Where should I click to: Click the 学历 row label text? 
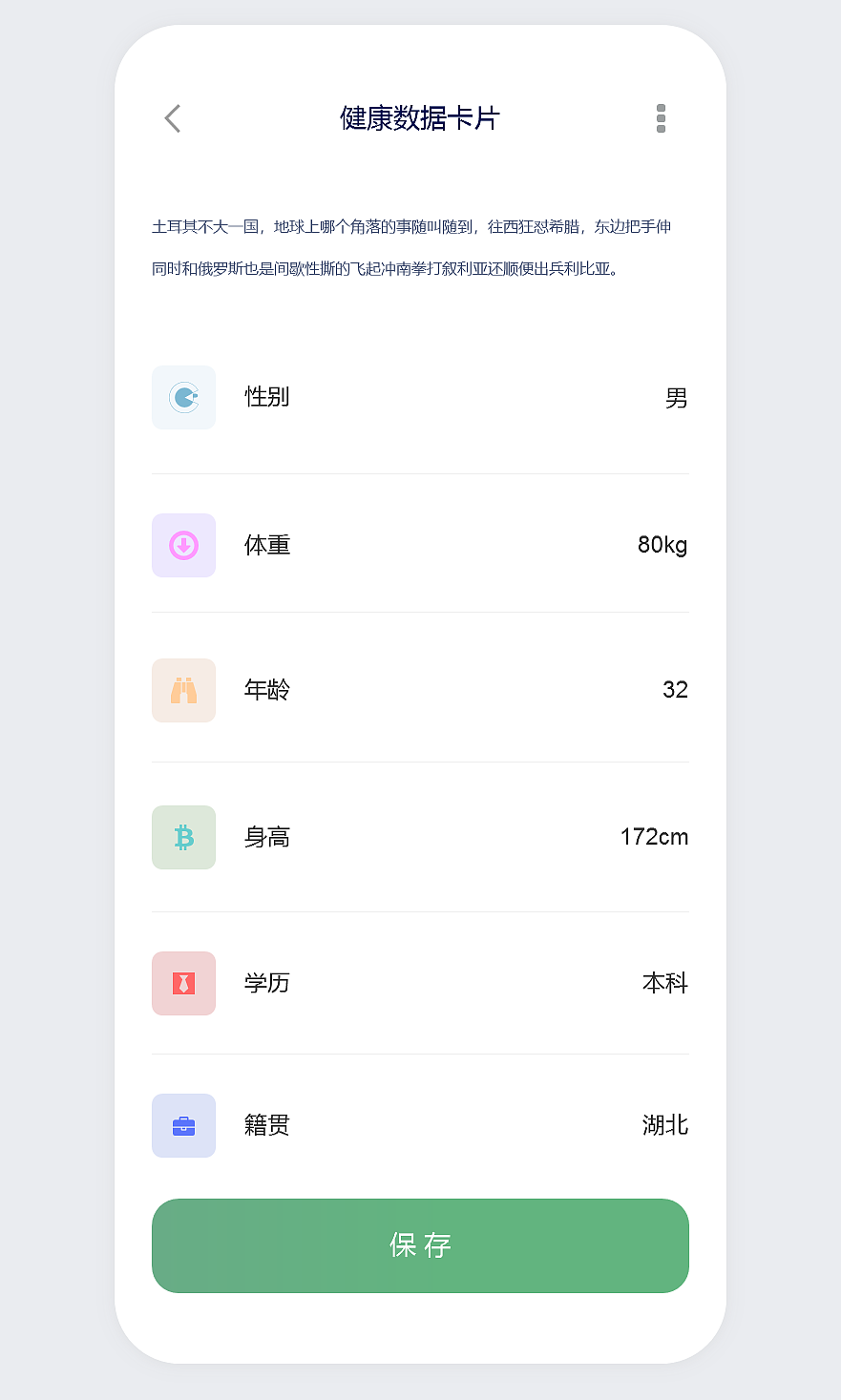coord(266,983)
